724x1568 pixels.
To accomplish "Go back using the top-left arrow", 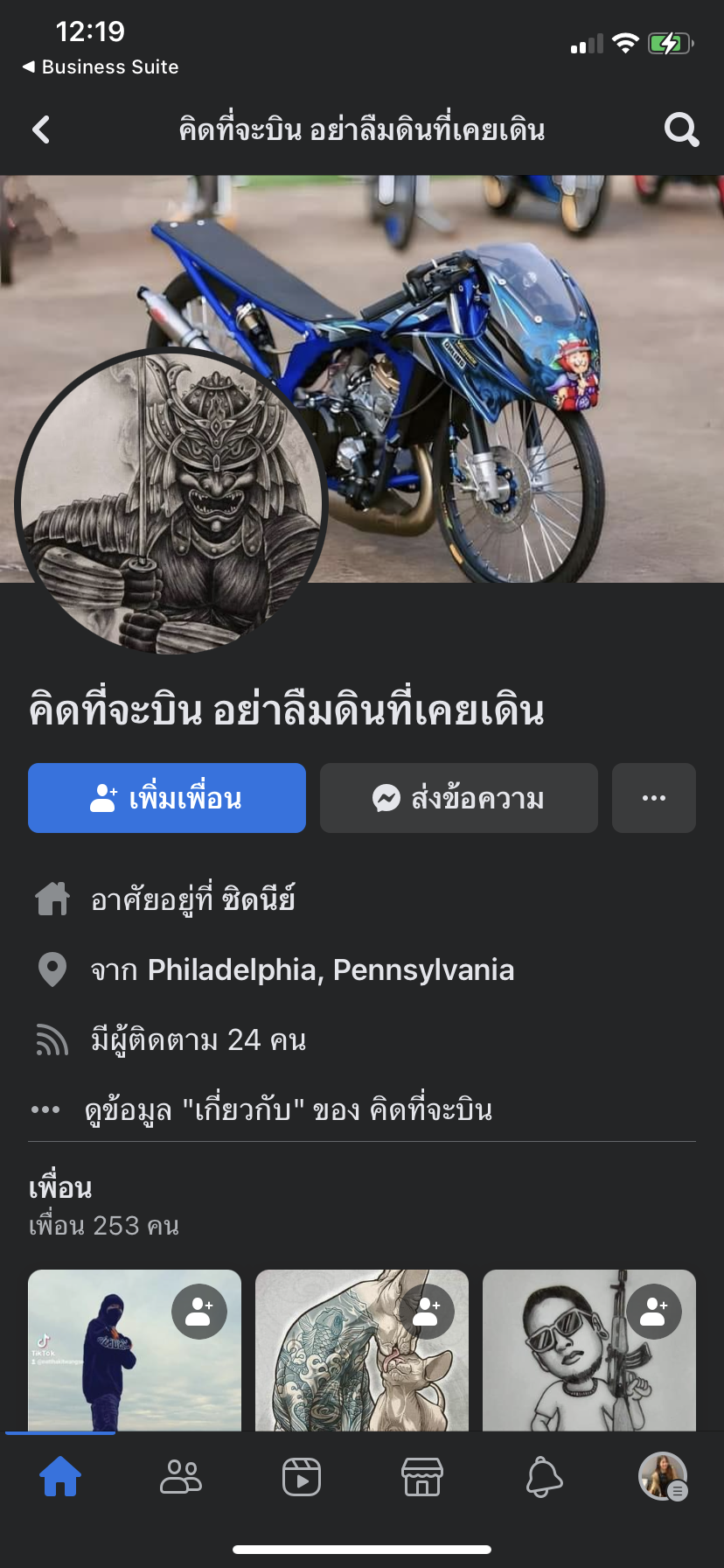I will (41, 130).
